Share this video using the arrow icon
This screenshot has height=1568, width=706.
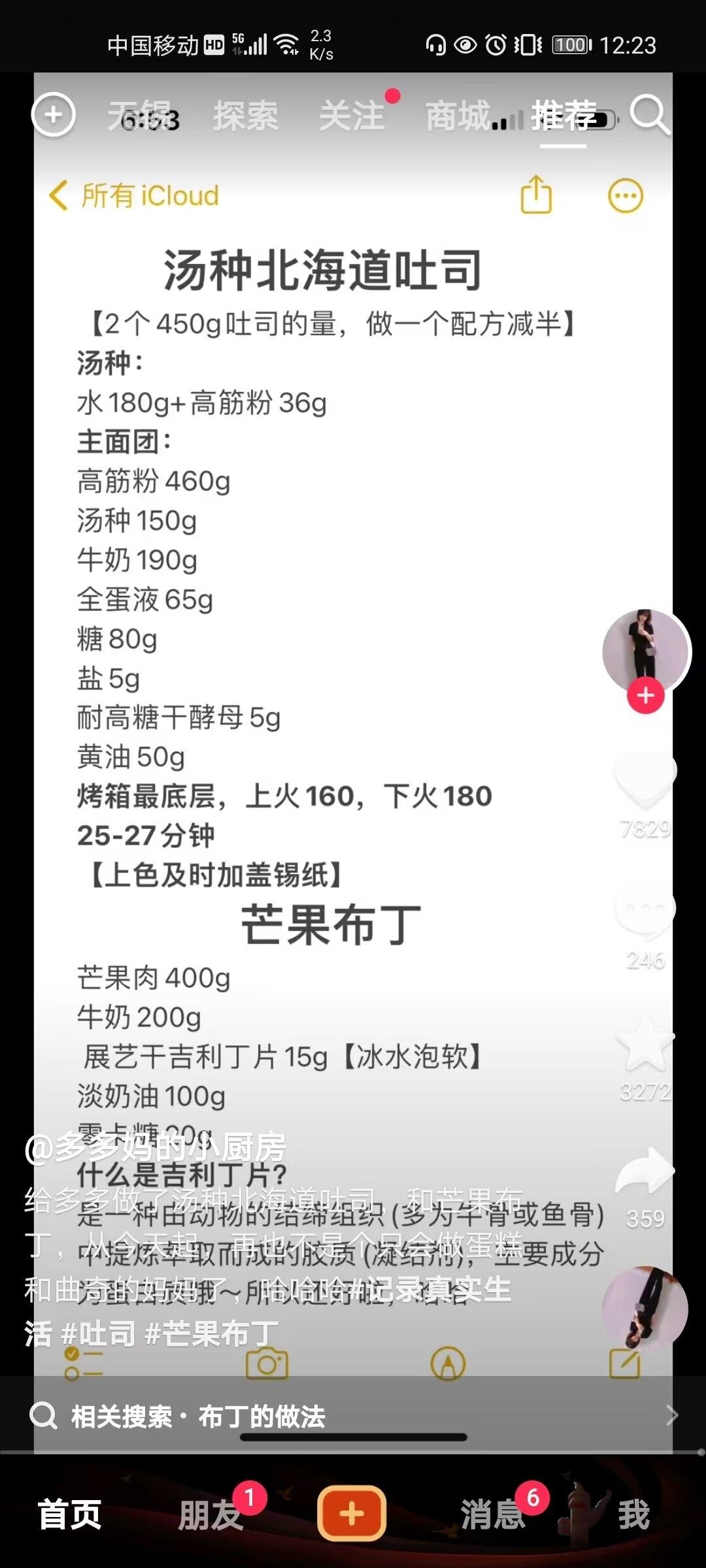(x=645, y=1173)
